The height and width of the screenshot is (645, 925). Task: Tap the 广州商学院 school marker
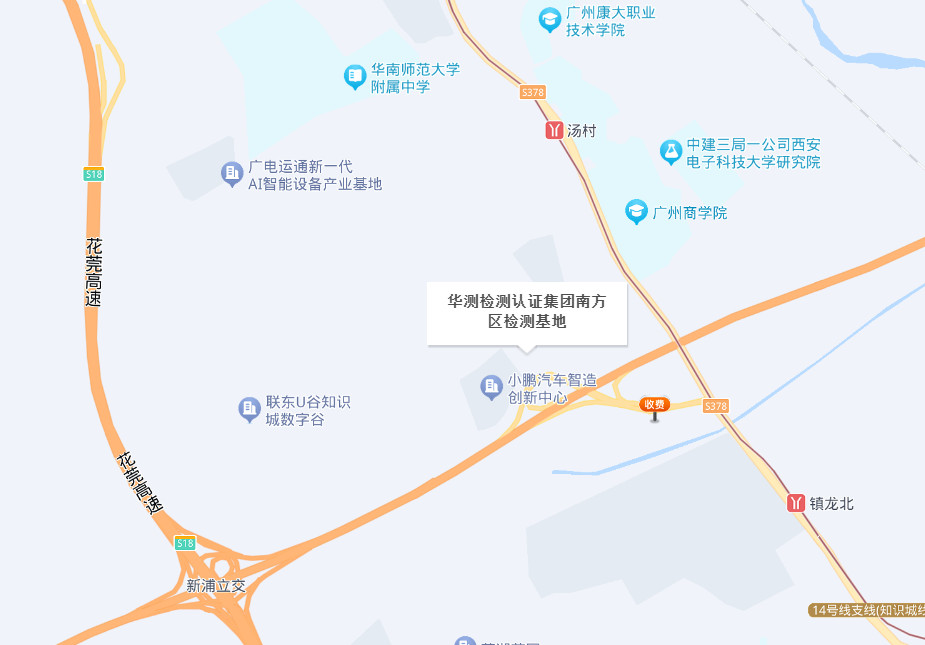tap(636, 212)
